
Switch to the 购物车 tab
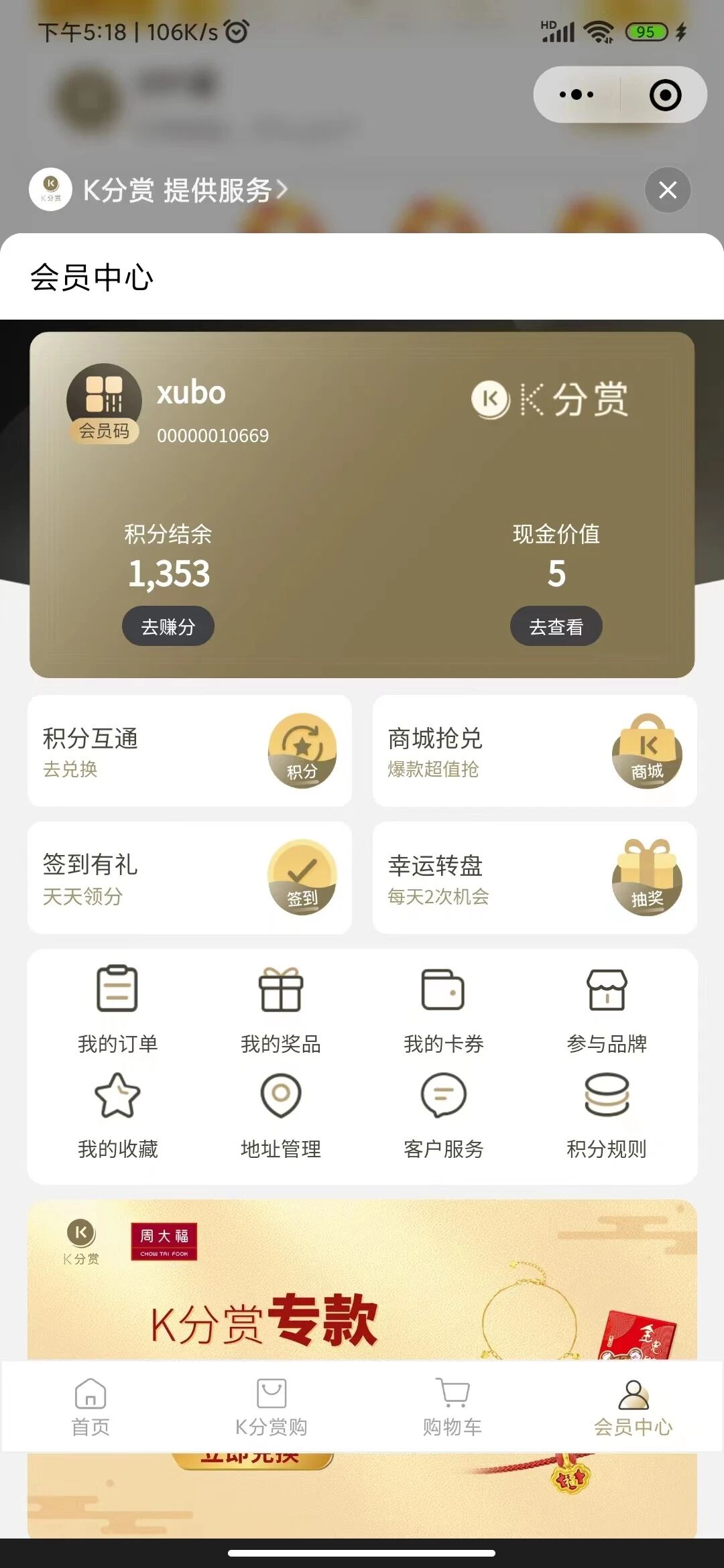click(452, 1407)
